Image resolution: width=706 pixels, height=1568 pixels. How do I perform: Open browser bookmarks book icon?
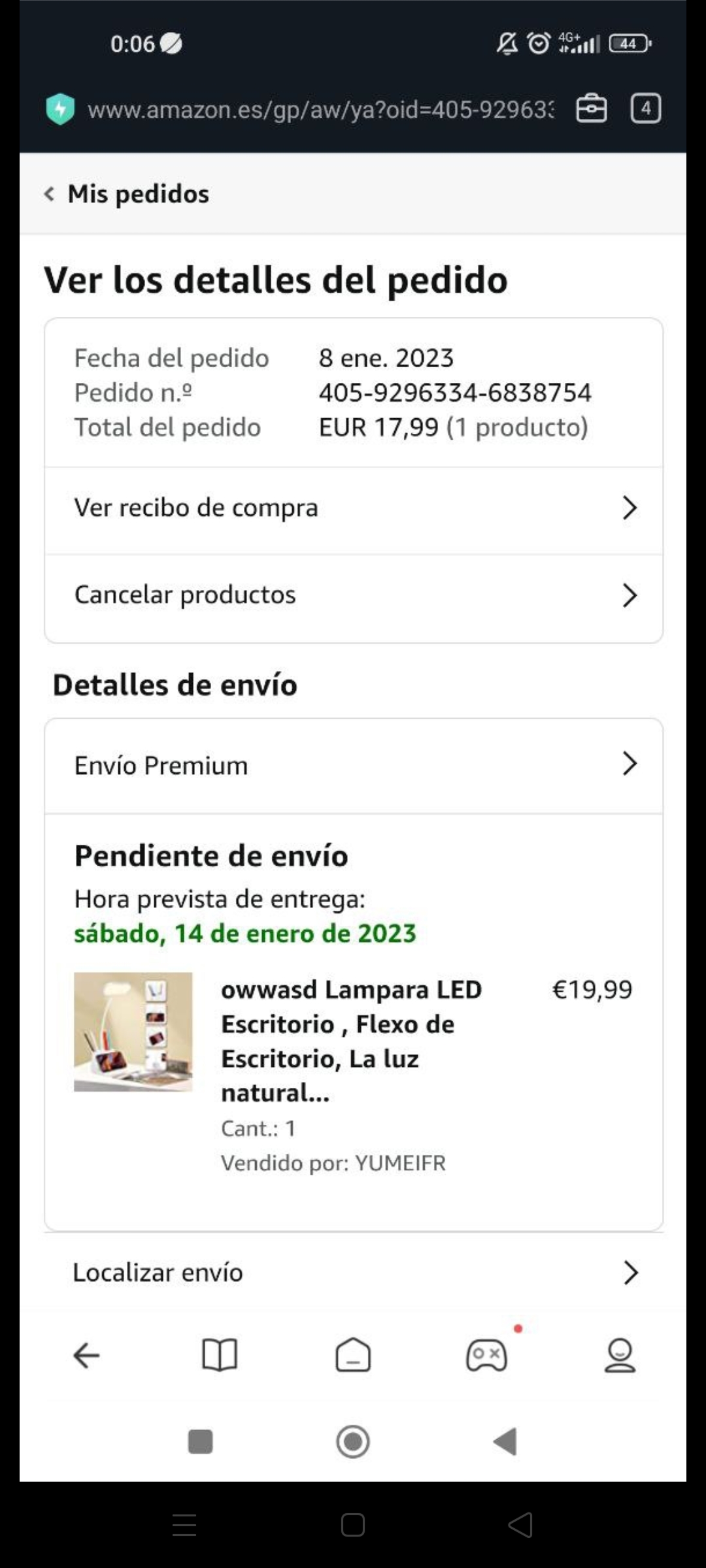tap(220, 1356)
